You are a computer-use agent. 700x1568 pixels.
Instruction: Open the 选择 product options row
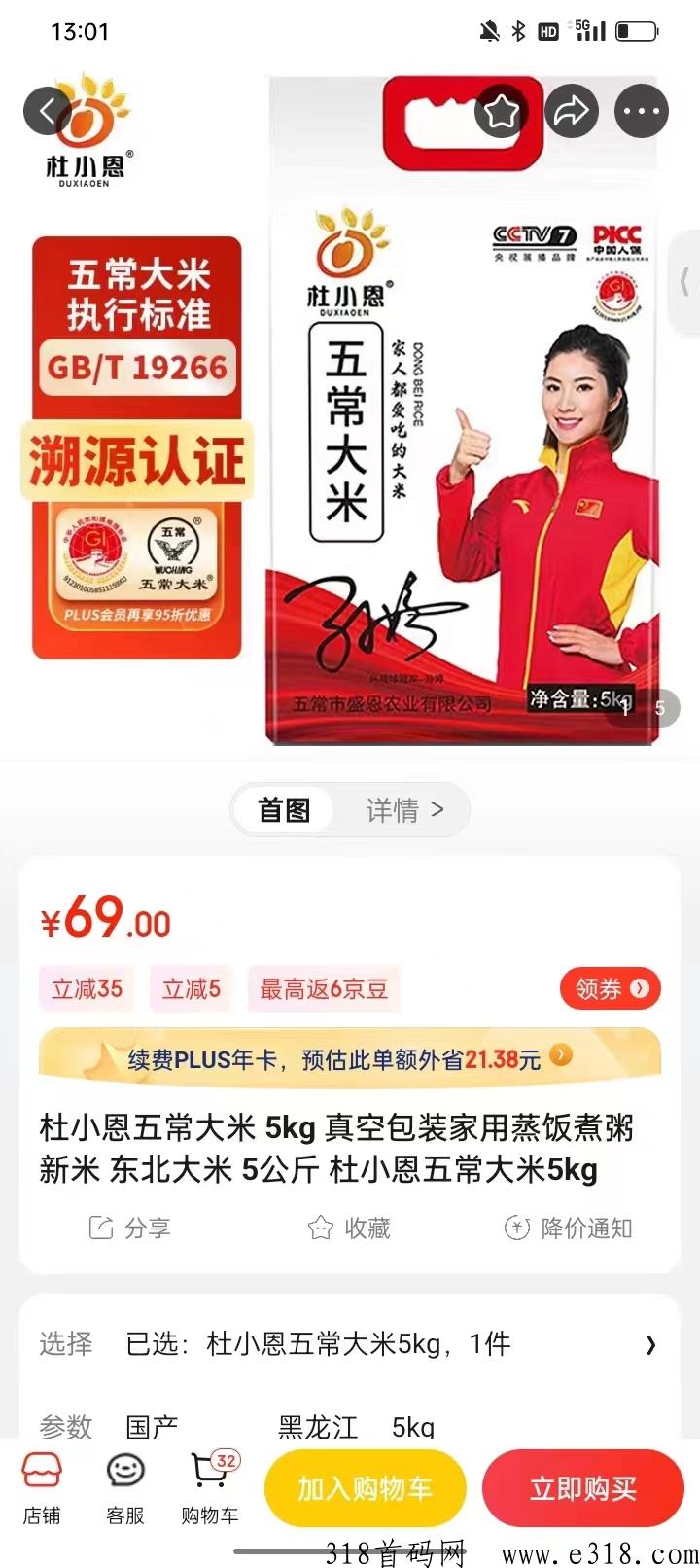[x=350, y=1344]
